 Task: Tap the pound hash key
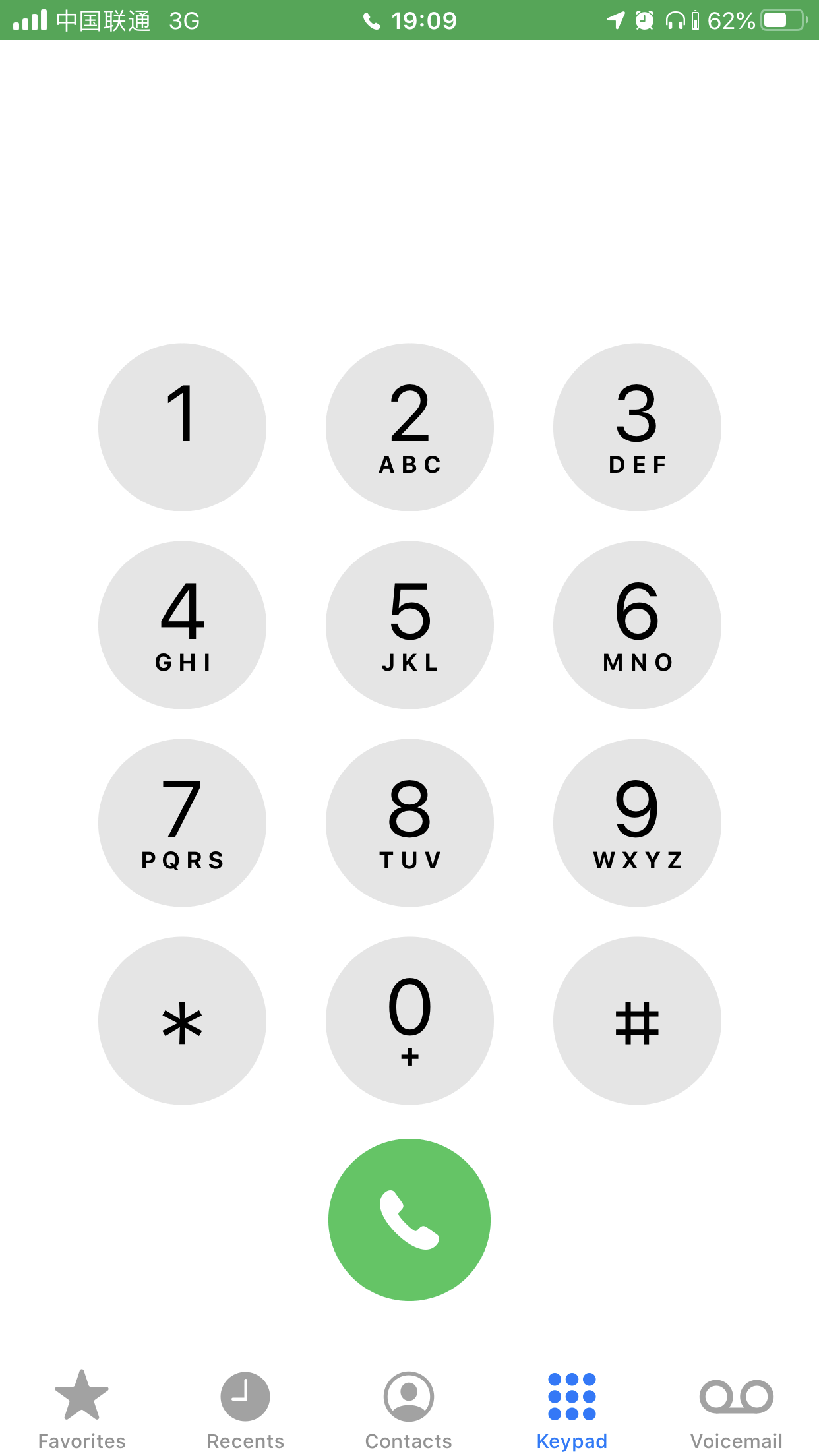tap(637, 1020)
